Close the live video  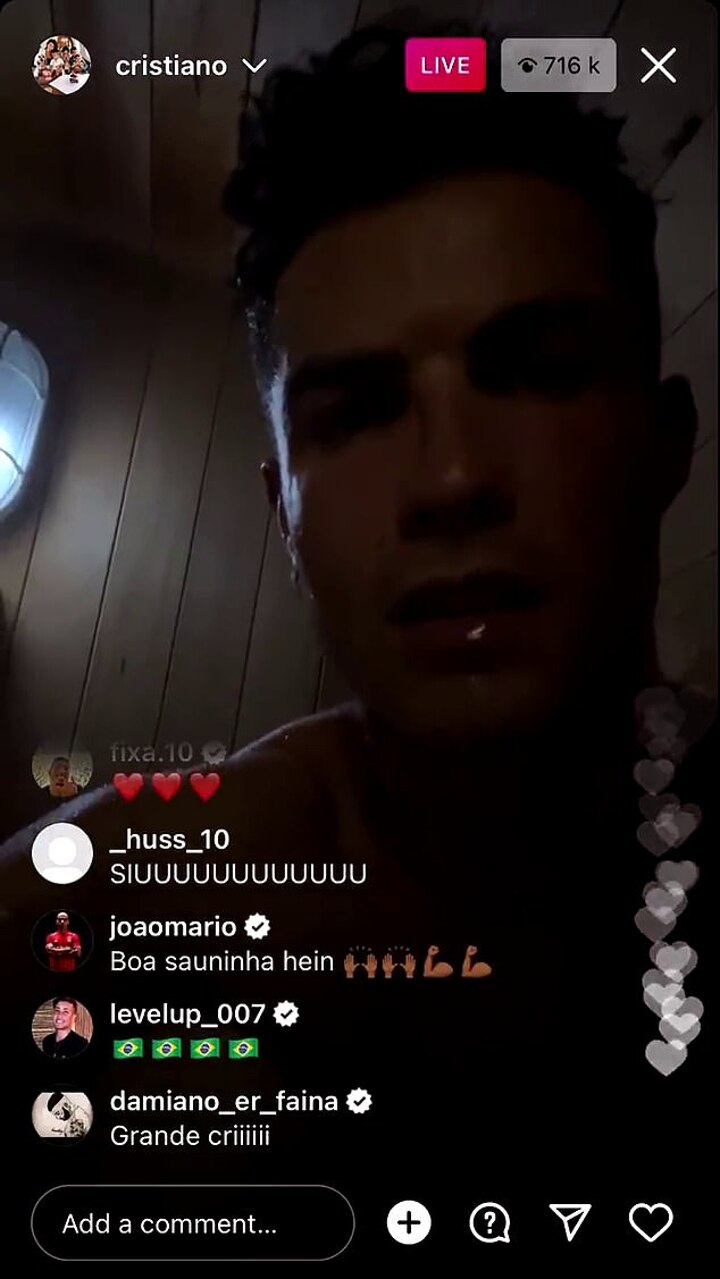(x=658, y=66)
